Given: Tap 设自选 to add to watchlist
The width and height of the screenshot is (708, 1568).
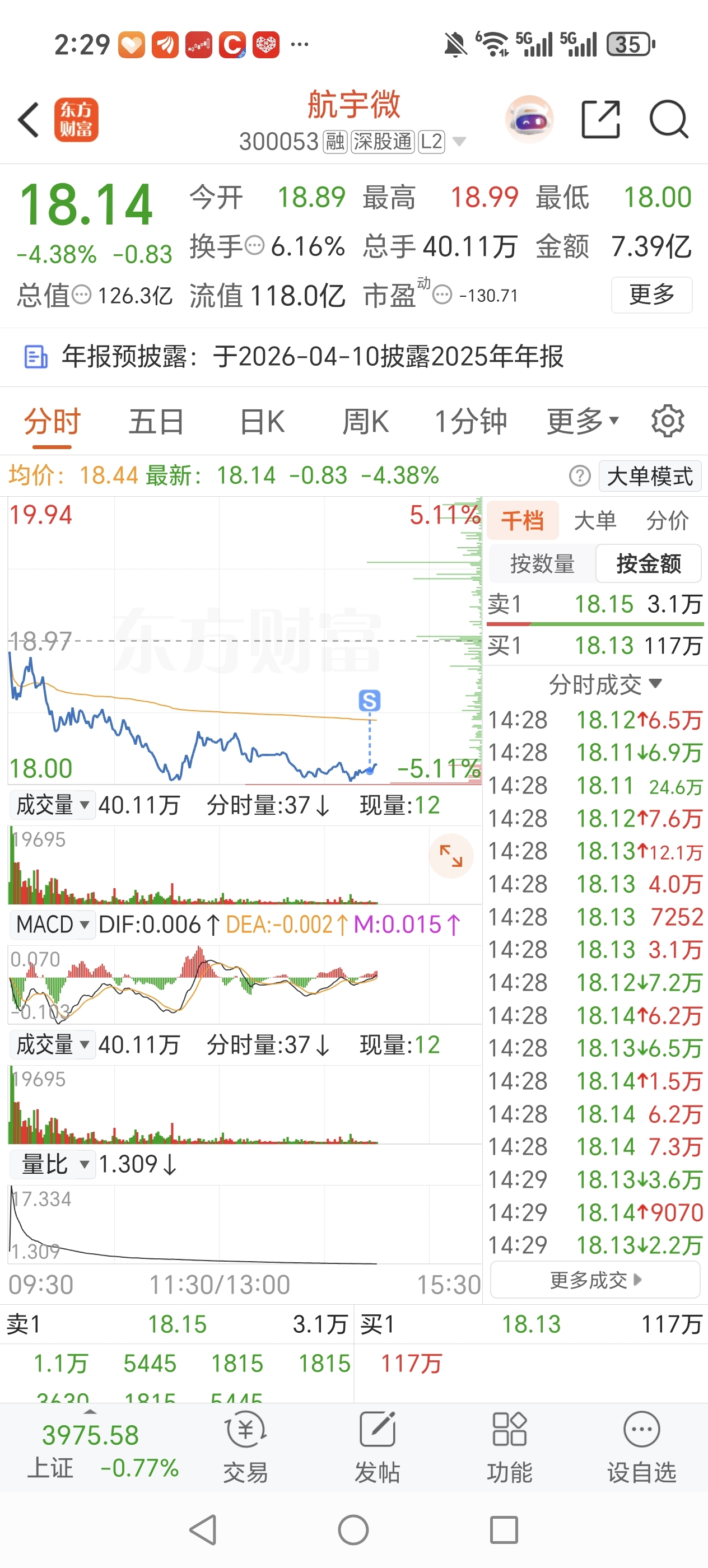Looking at the screenshot, I should [642, 1448].
